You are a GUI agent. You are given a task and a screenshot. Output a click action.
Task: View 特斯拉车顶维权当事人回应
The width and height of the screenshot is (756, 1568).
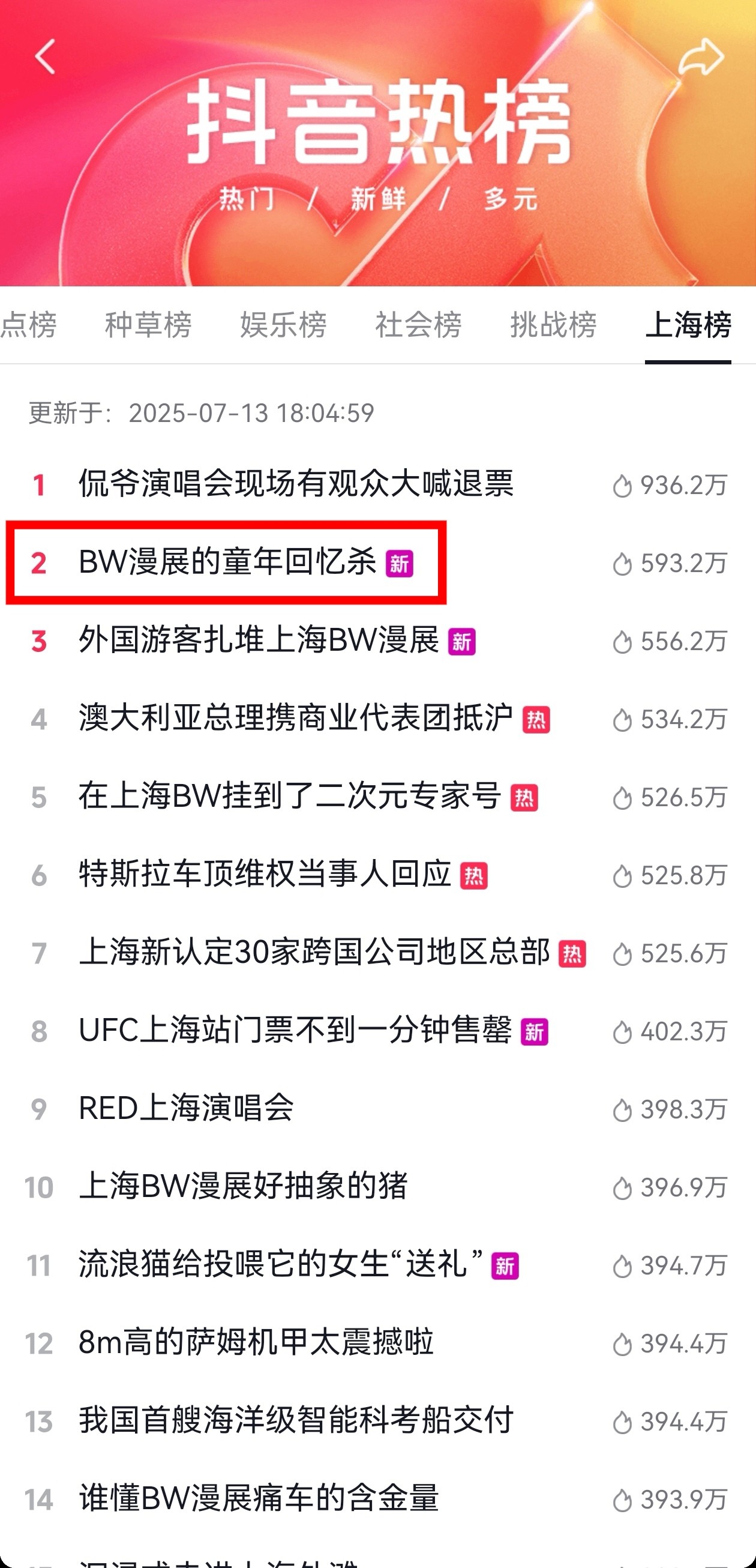[265, 875]
